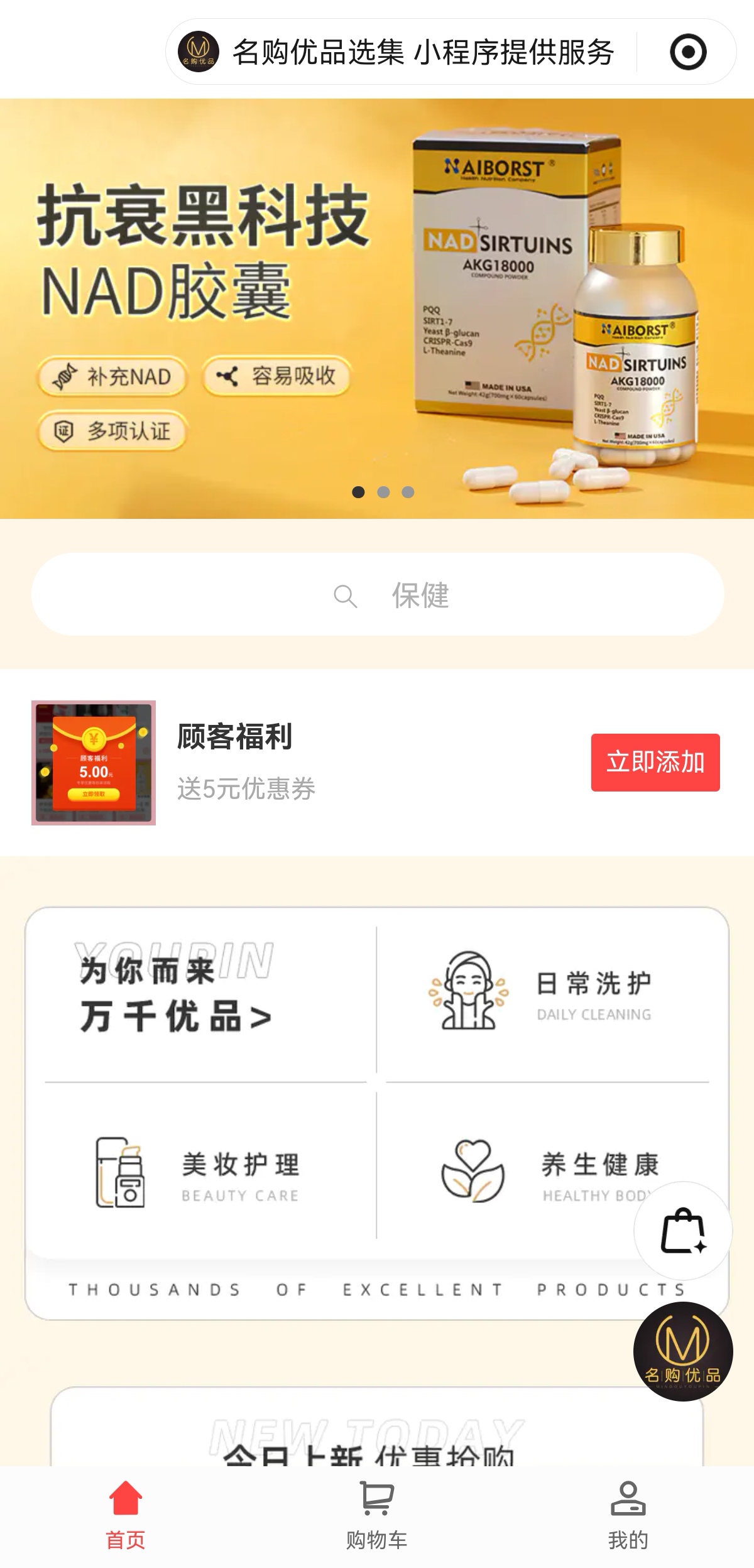Screen dimensions: 754x1568
Task: Tap the red 立即添加 button
Action: (x=655, y=762)
